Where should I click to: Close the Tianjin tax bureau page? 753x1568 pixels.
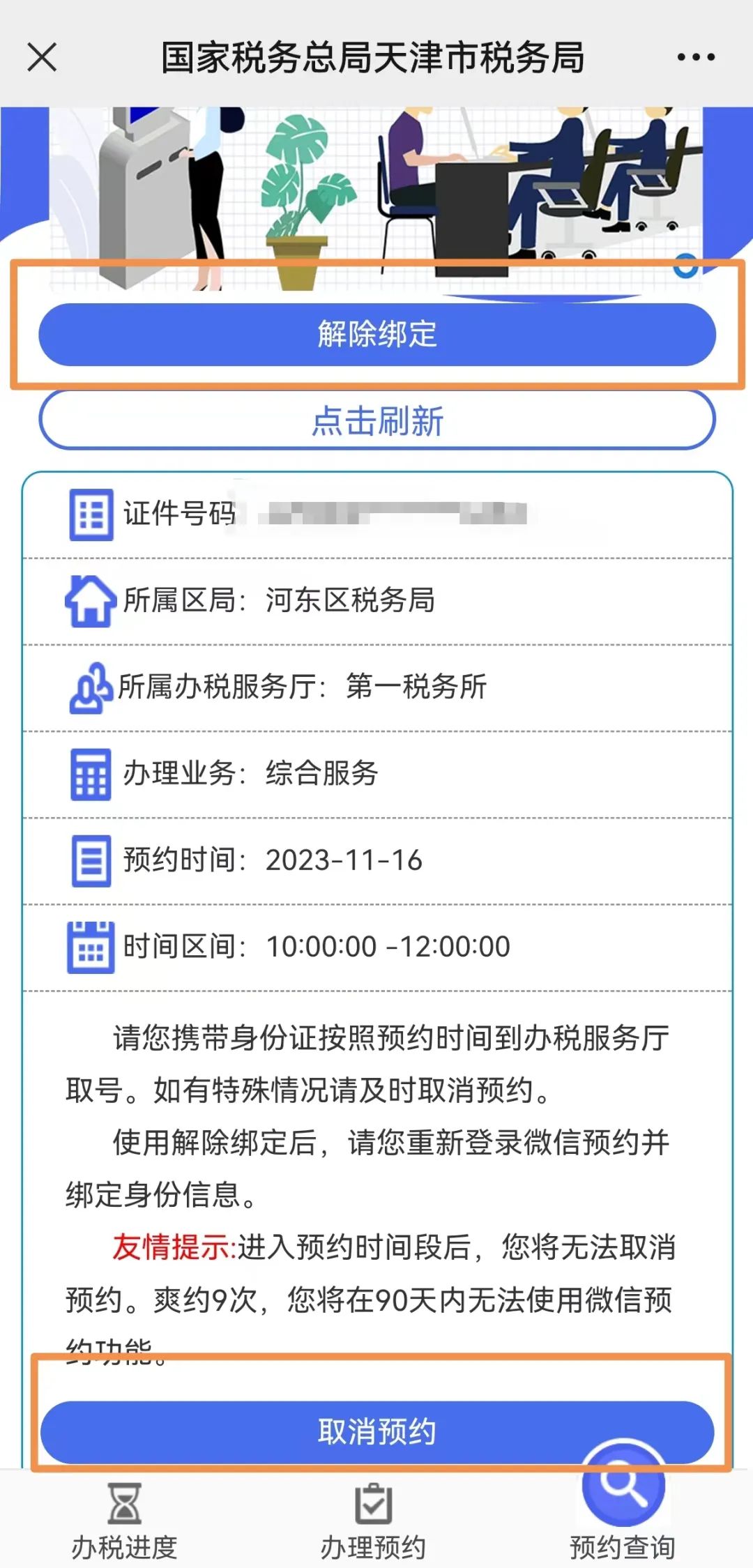tap(42, 57)
